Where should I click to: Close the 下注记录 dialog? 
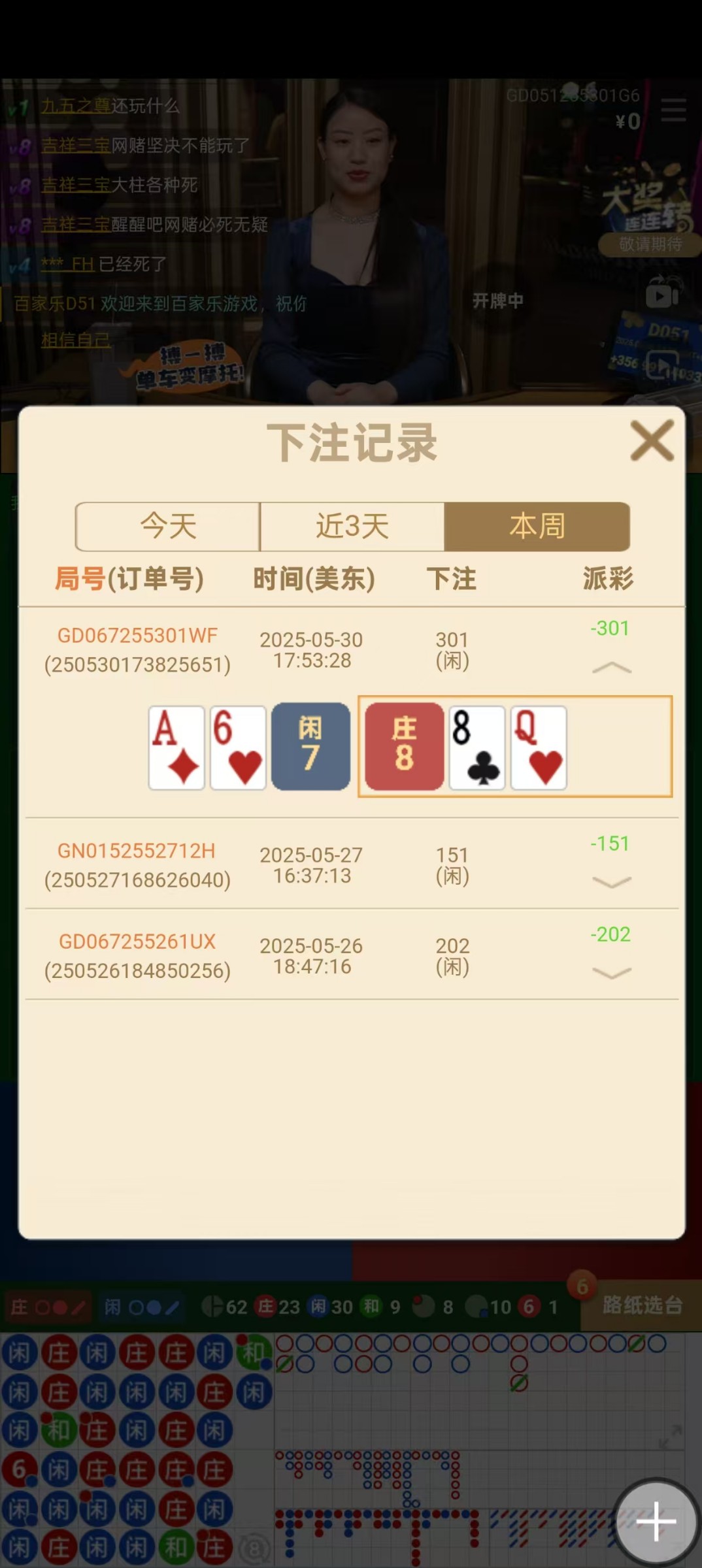point(652,441)
